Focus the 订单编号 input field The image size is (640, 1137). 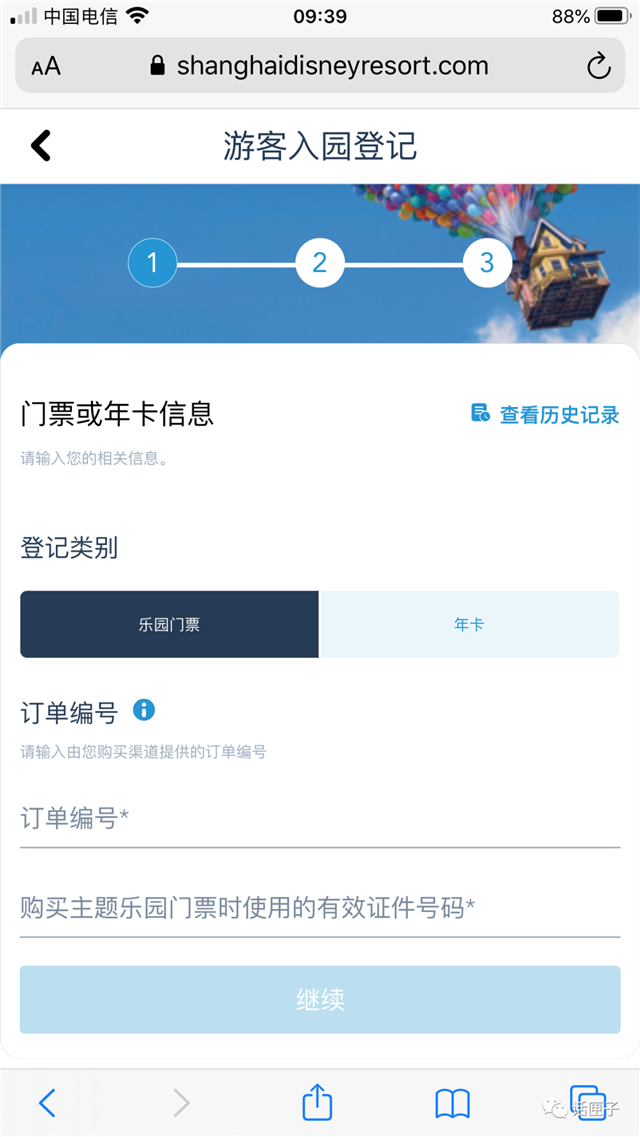[x=320, y=820]
